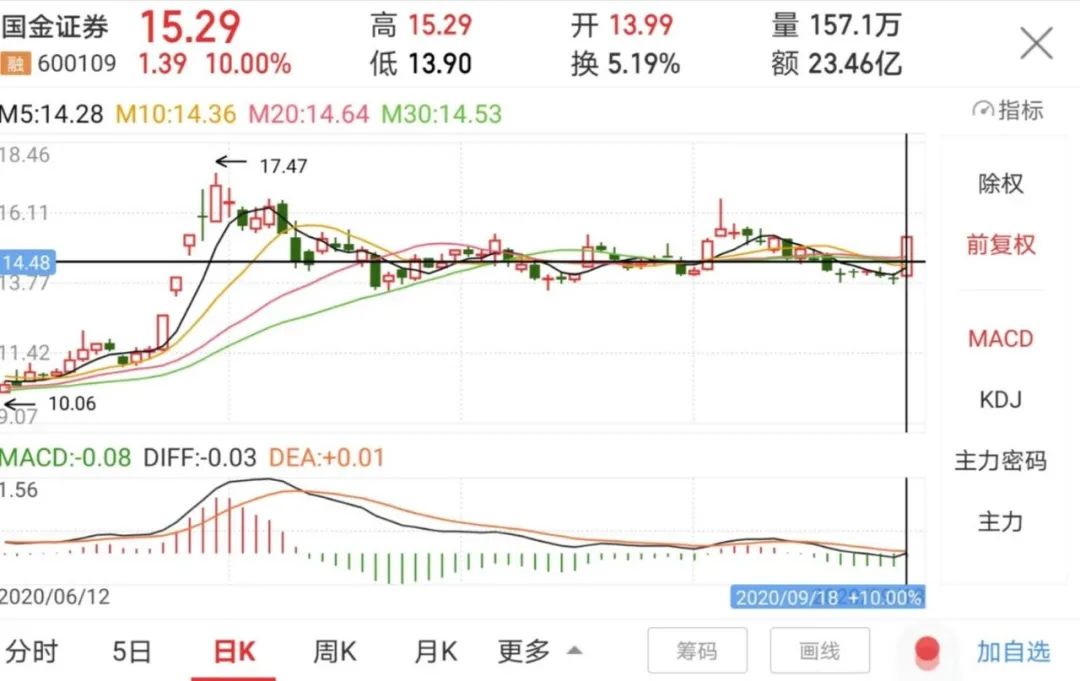Show the MACD indicator
Image resolution: width=1080 pixels, height=681 pixels.
pos(1000,339)
